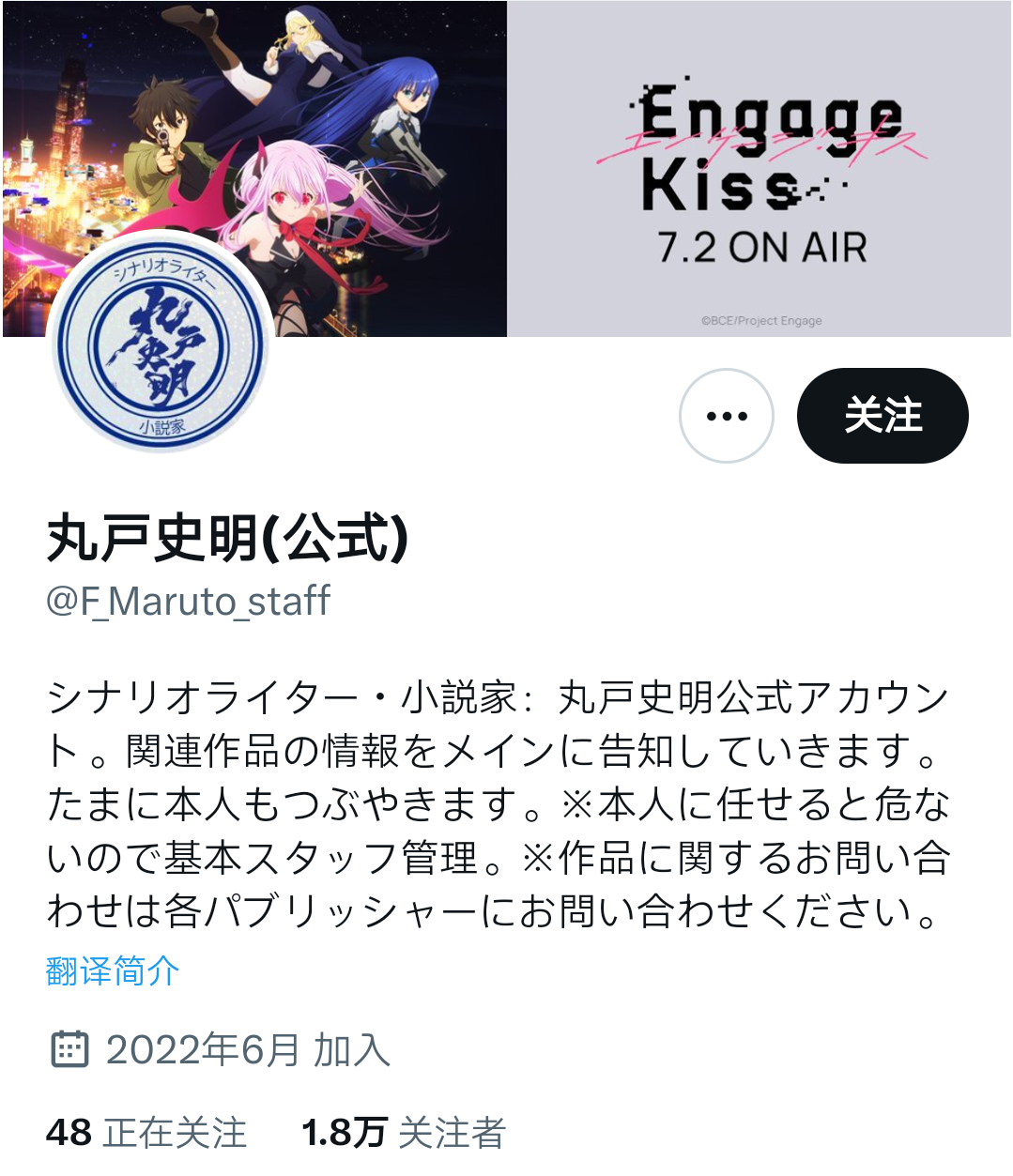Select the @F_Maruto_staff username

point(186,602)
